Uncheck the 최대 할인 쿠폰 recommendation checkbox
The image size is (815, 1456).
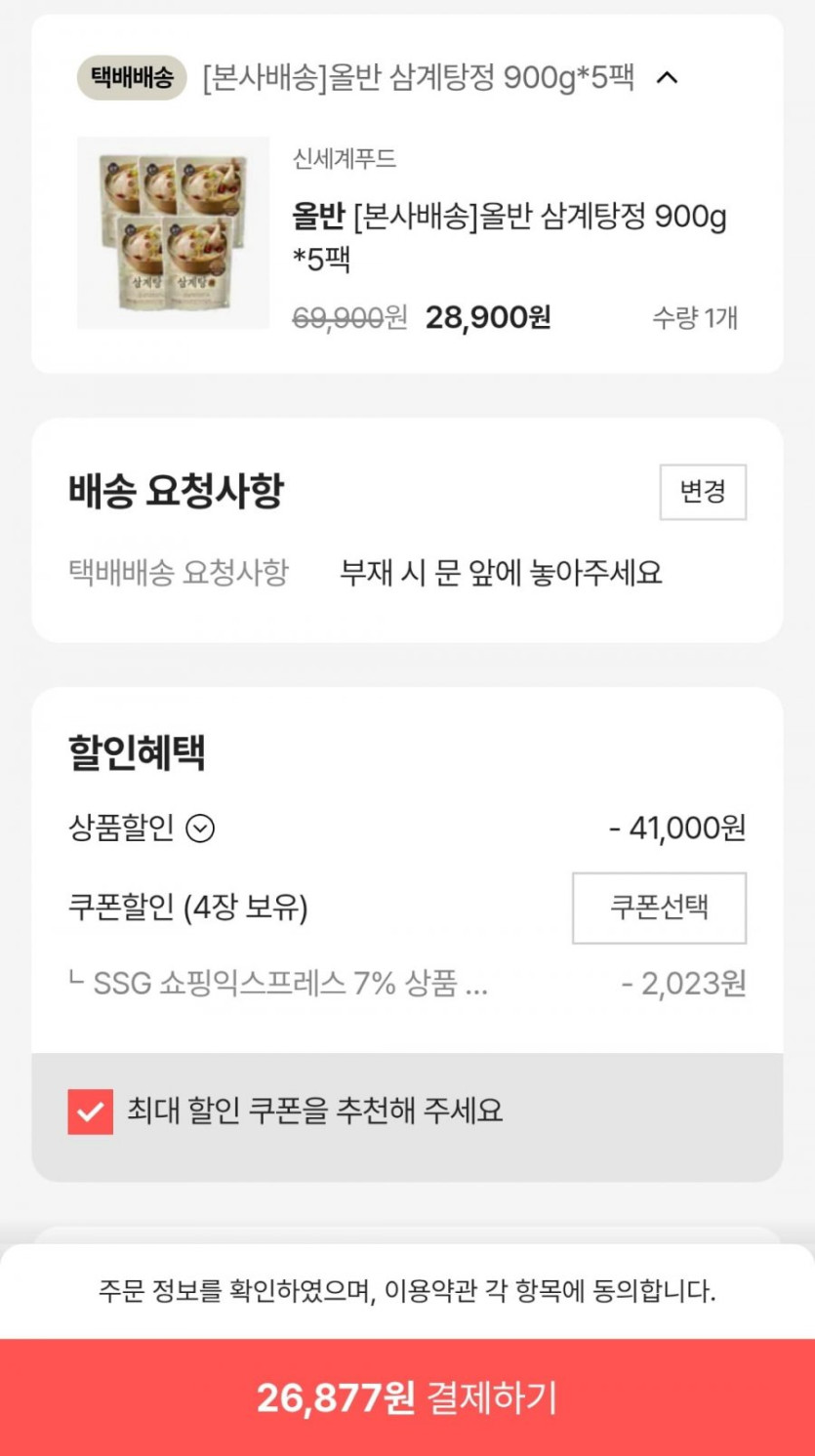click(90, 1112)
